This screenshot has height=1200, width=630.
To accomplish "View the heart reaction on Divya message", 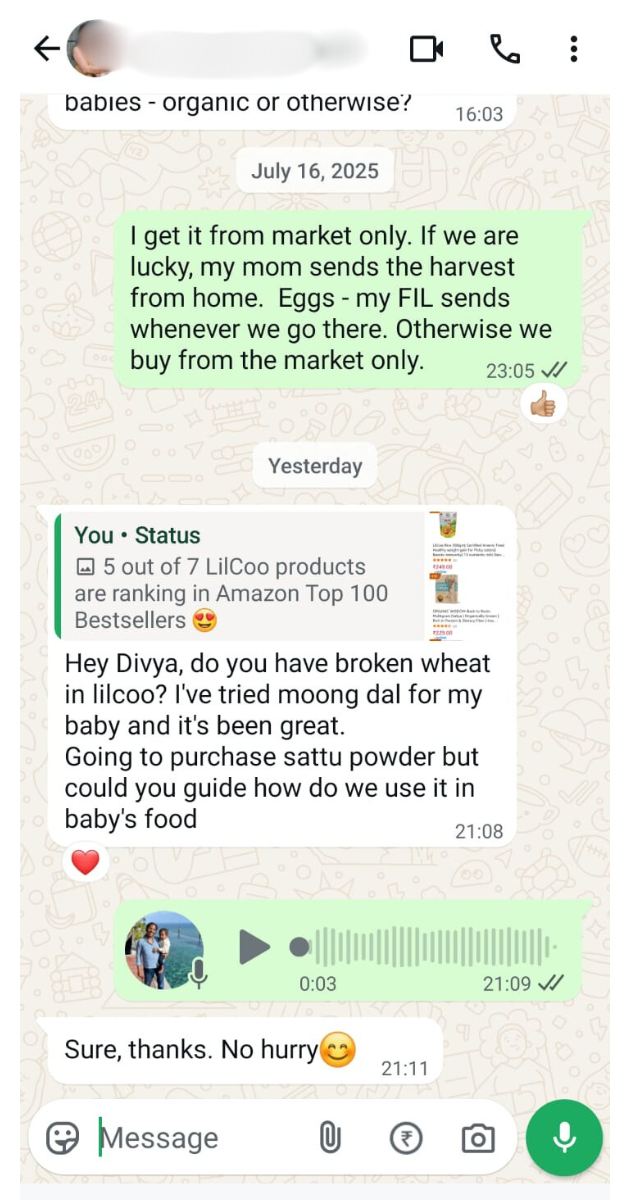I will pyautogui.click(x=86, y=862).
